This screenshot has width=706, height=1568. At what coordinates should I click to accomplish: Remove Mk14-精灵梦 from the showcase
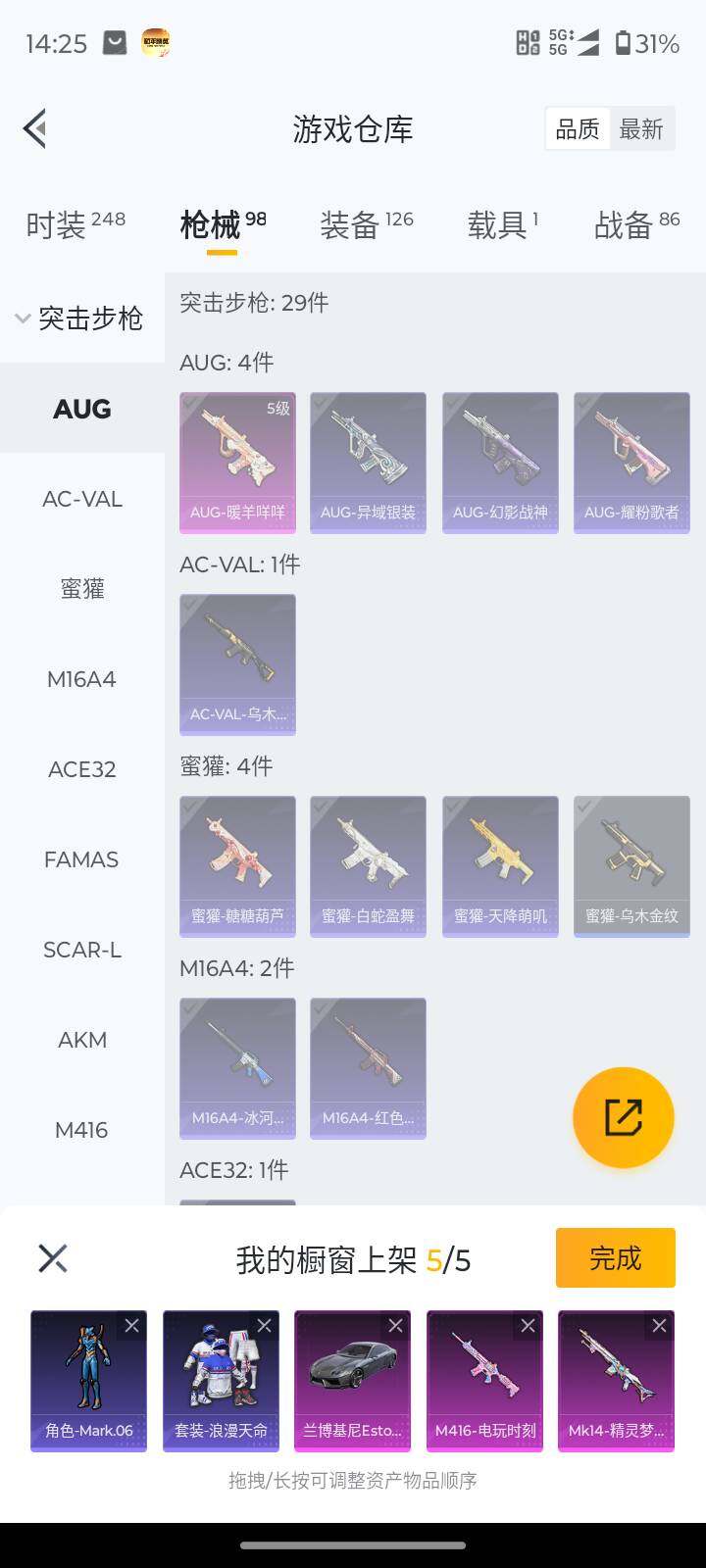pyautogui.click(x=659, y=1326)
